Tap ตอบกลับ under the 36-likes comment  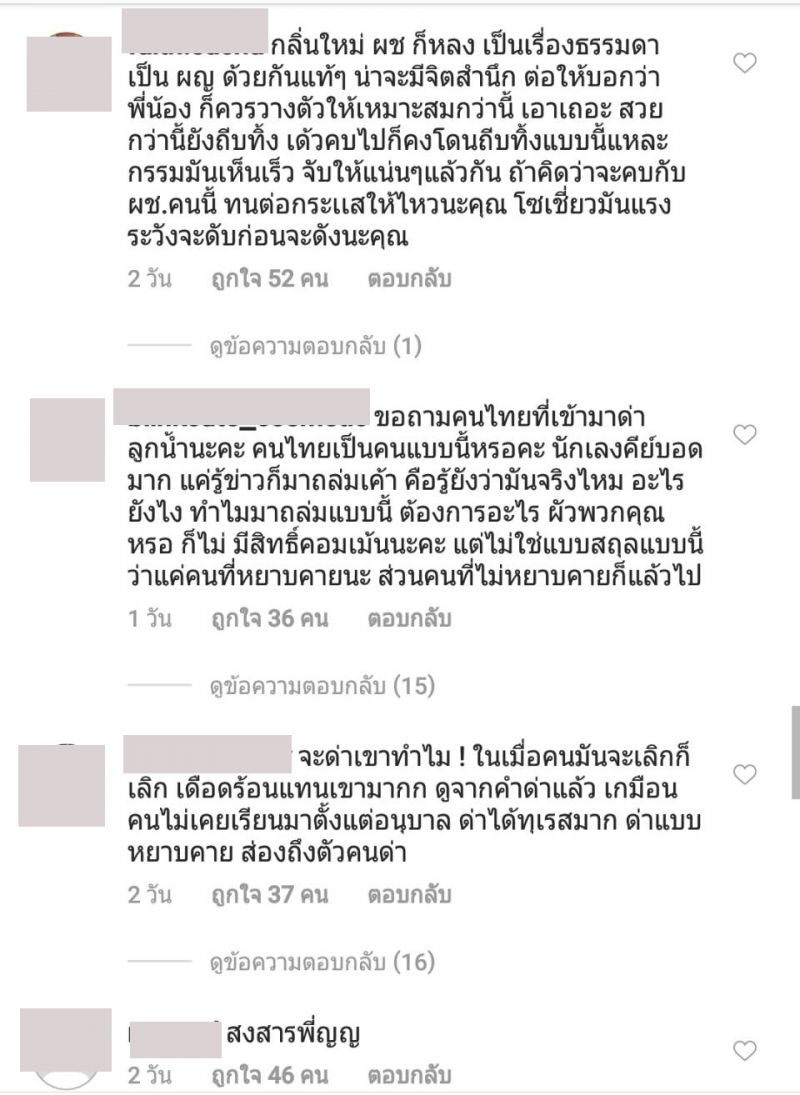[x=409, y=619]
